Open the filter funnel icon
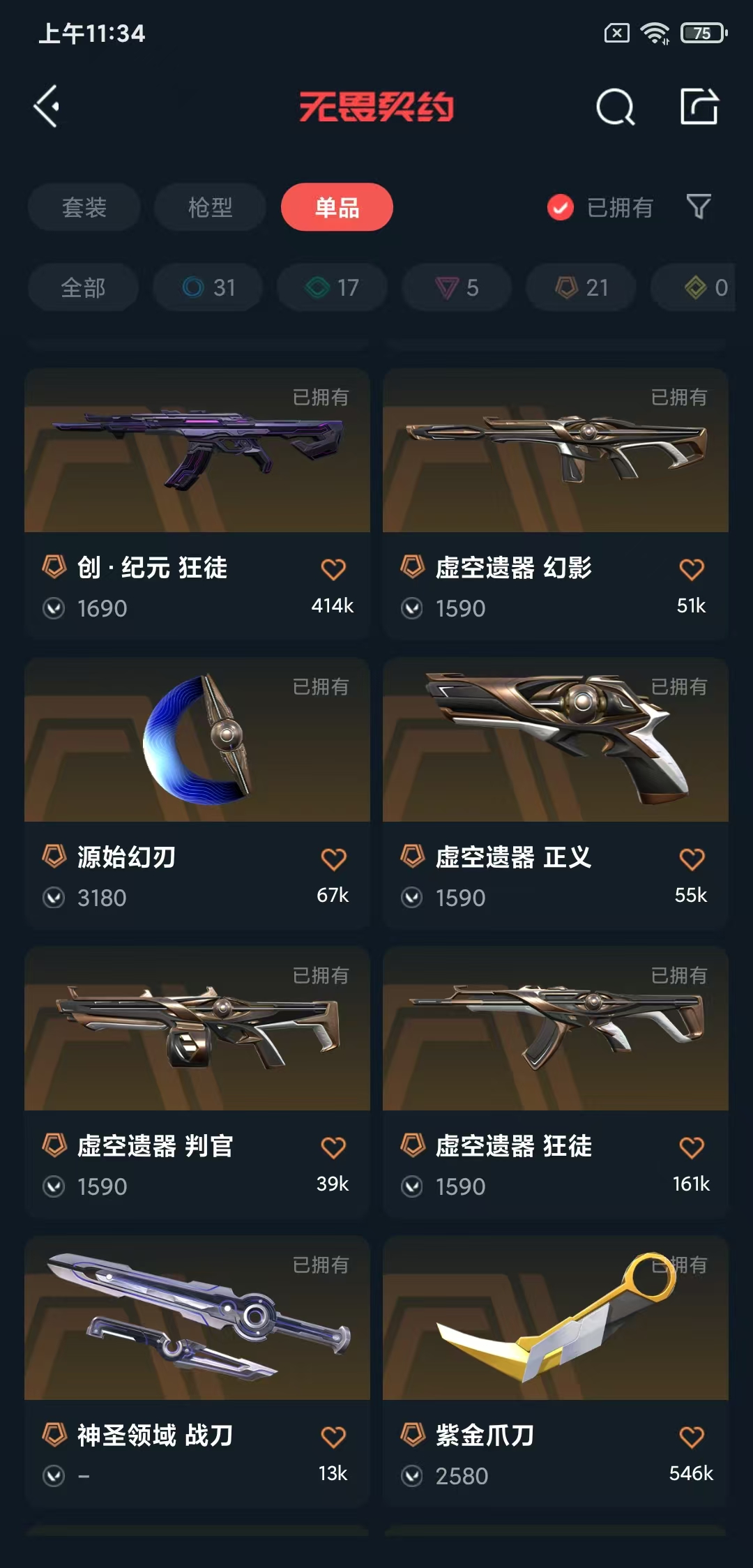 (699, 206)
